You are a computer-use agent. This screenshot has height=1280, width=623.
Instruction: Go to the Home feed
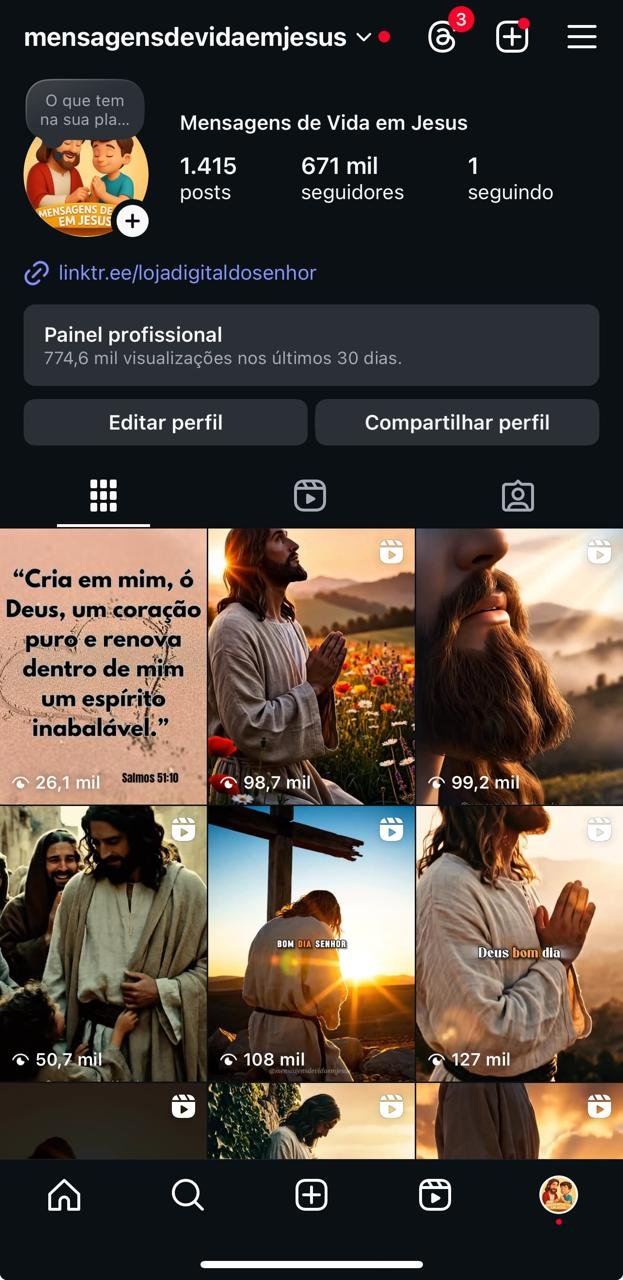click(64, 1194)
